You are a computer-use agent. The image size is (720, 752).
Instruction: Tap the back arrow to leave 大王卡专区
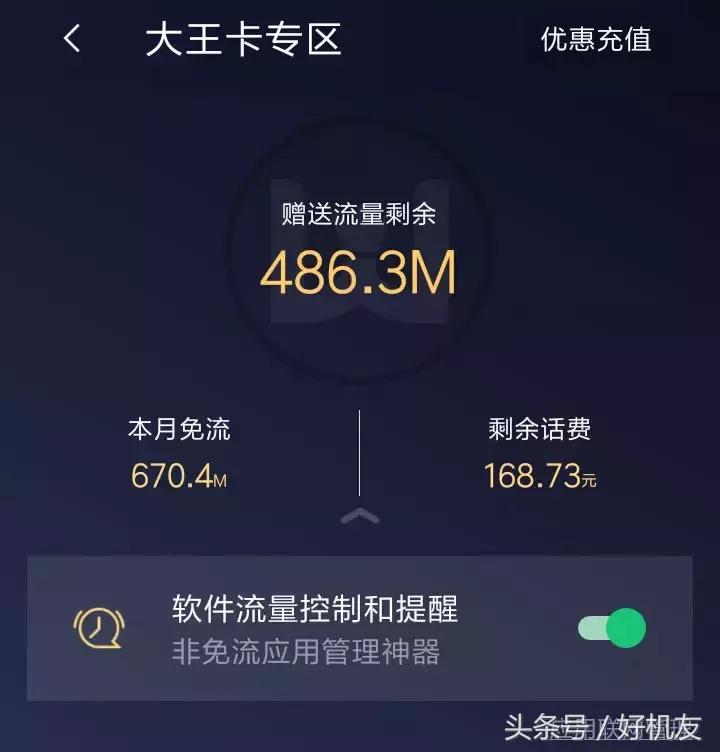68,40
